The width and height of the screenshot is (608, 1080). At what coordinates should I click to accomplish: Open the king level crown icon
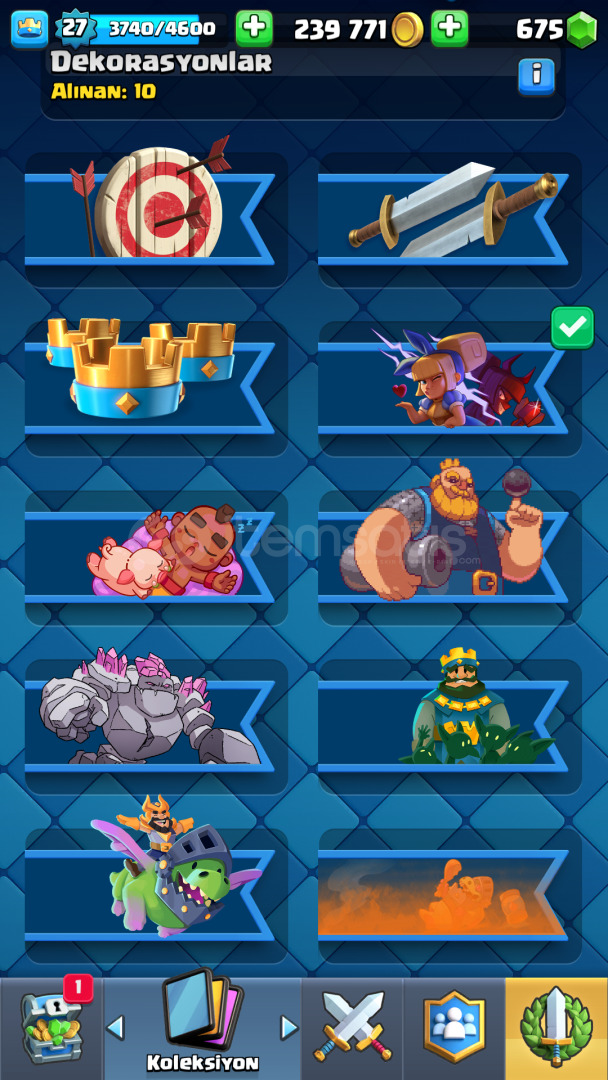coord(30,29)
